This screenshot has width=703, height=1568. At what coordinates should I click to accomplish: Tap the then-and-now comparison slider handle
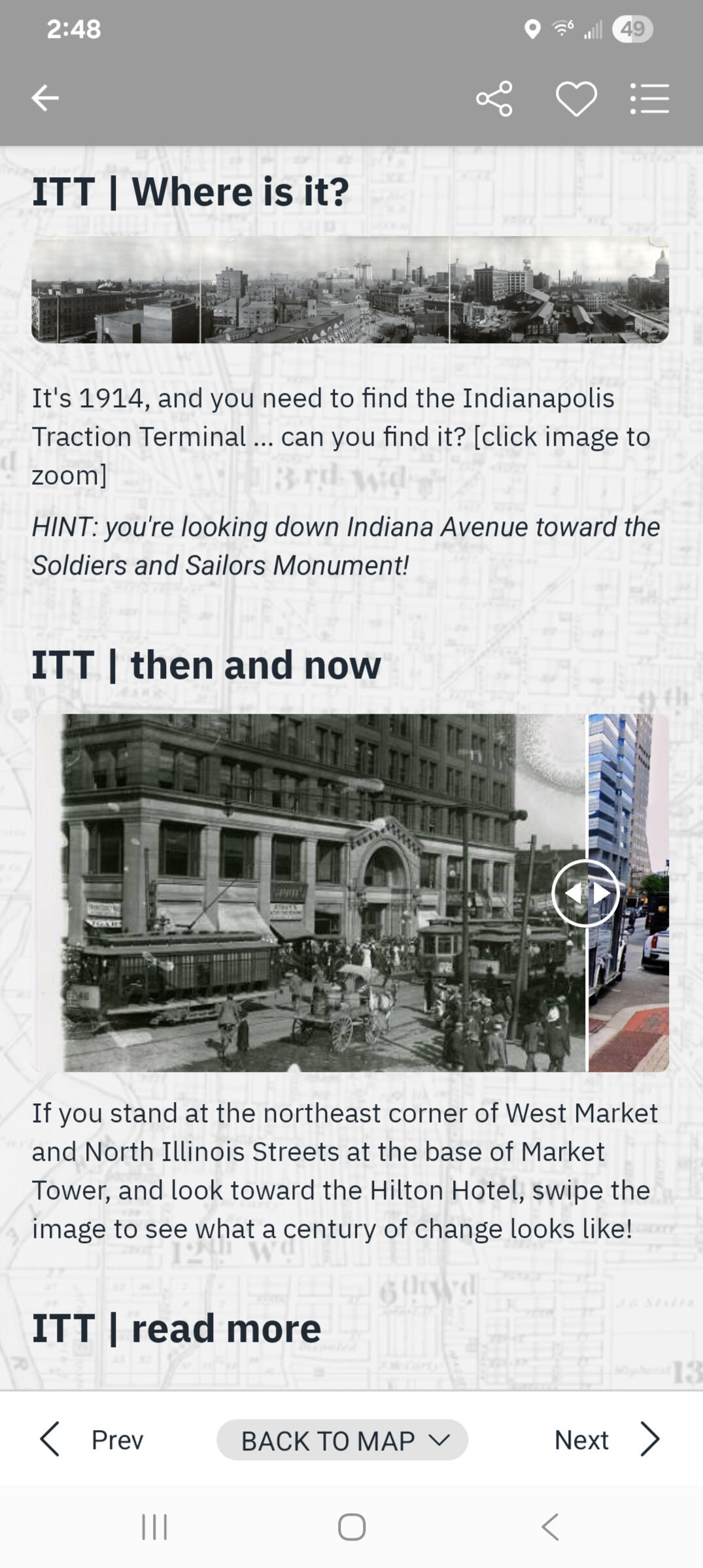[585, 893]
